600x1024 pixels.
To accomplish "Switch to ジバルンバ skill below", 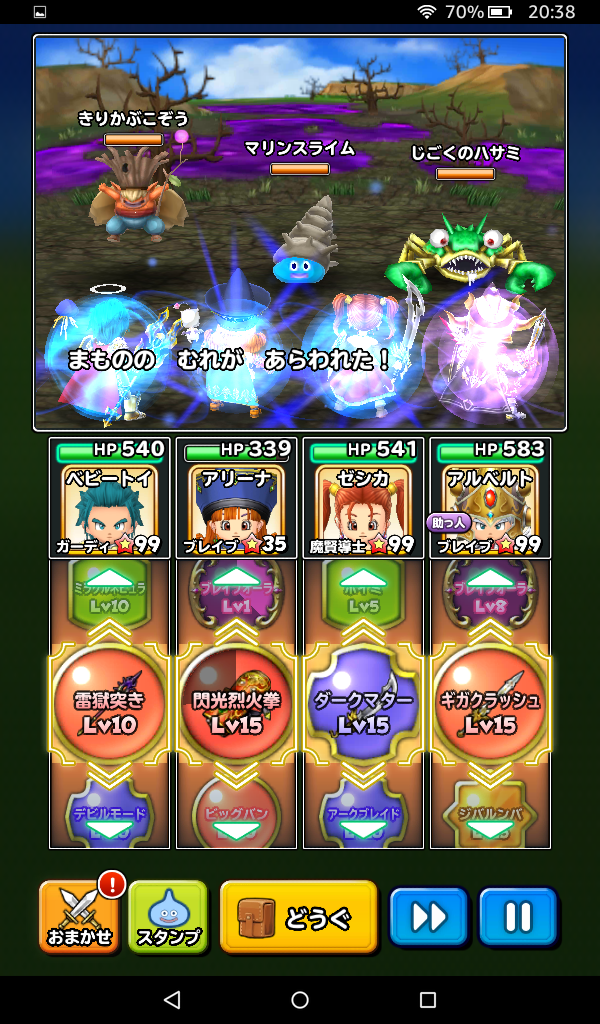I will coord(490,815).
